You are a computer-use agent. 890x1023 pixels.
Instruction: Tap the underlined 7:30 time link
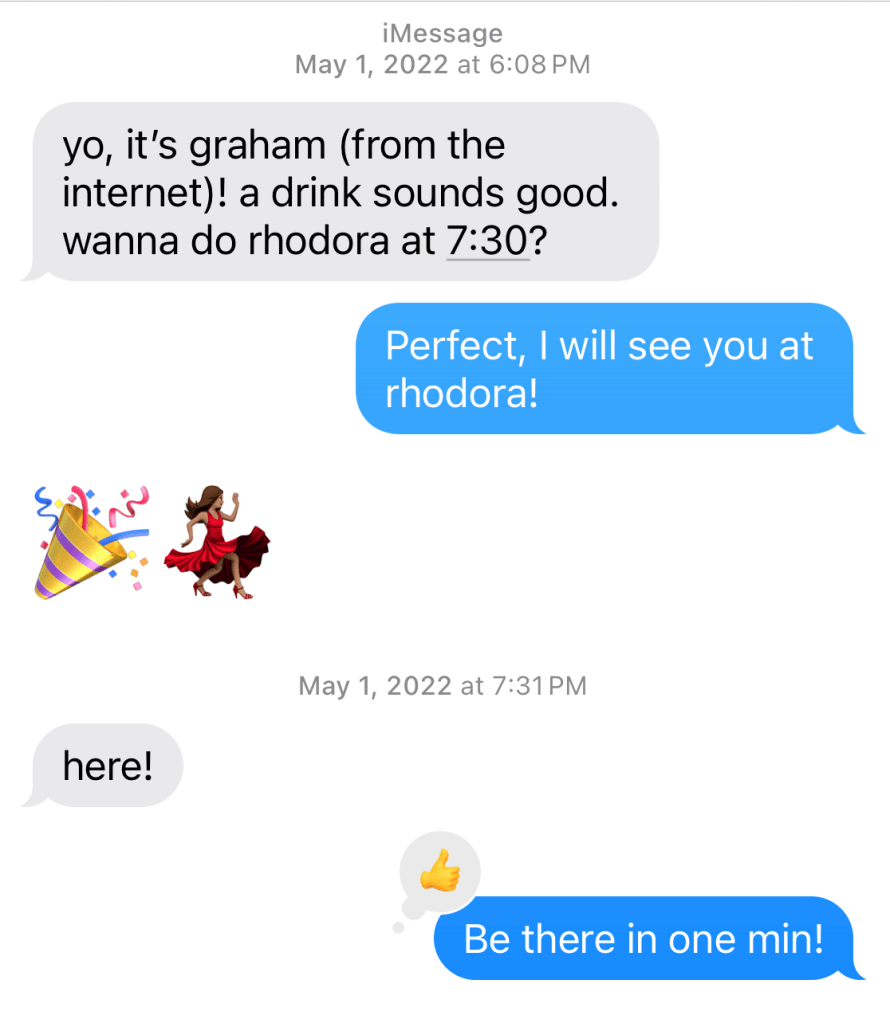pyautogui.click(x=487, y=243)
